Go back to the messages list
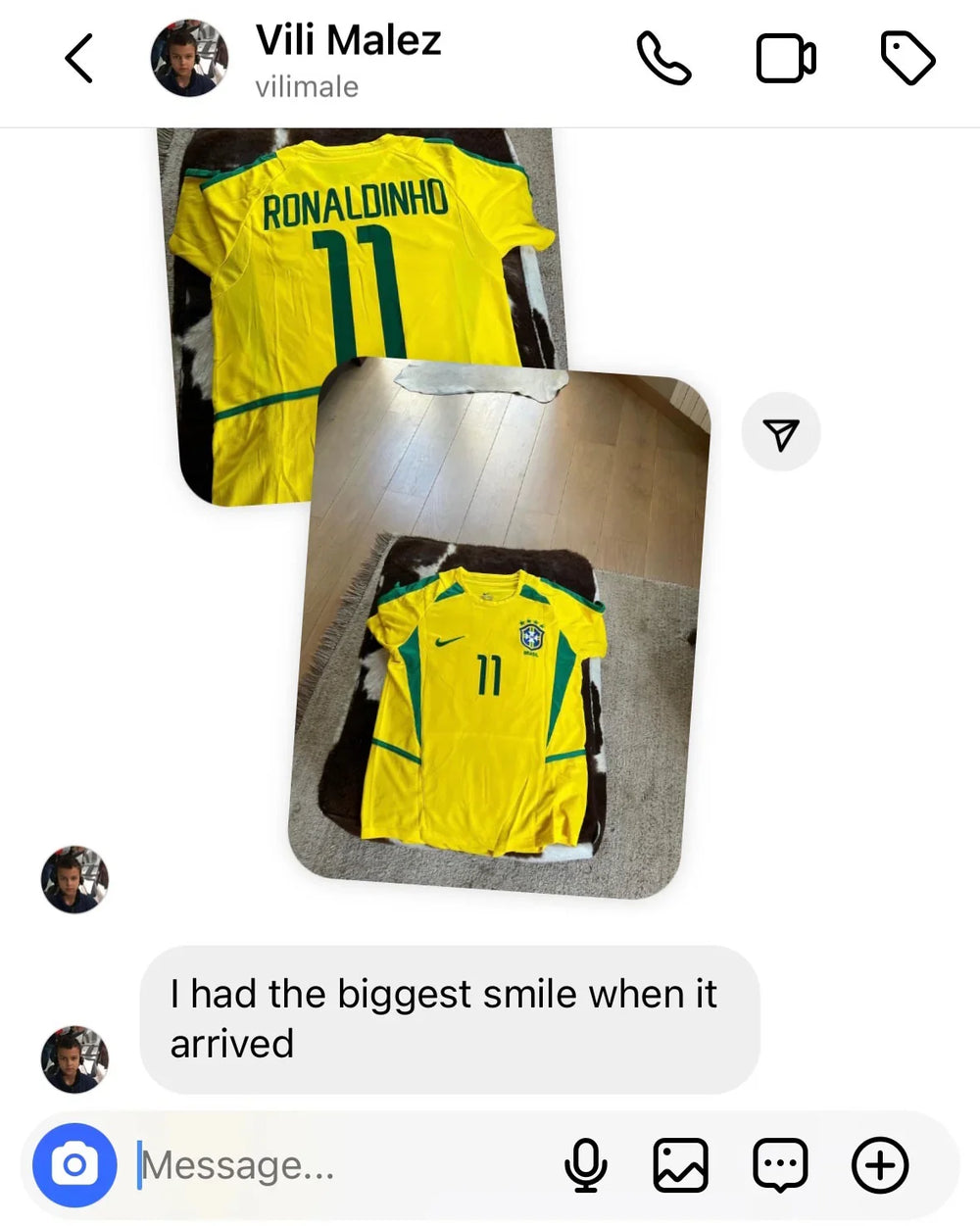This screenshot has height=1226, width=980. coord(79,59)
